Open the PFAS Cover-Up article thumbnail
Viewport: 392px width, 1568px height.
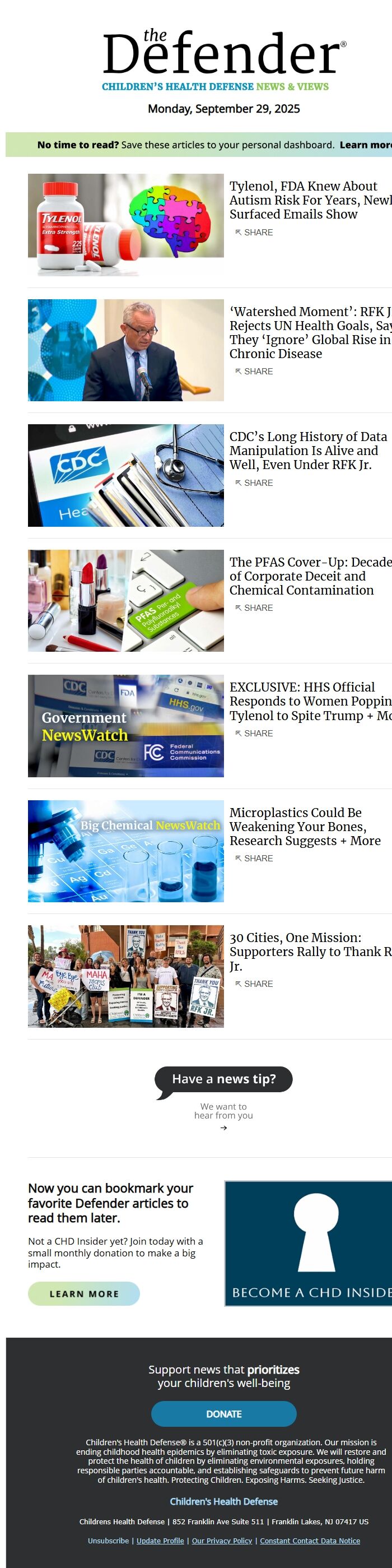click(x=125, y=601)
